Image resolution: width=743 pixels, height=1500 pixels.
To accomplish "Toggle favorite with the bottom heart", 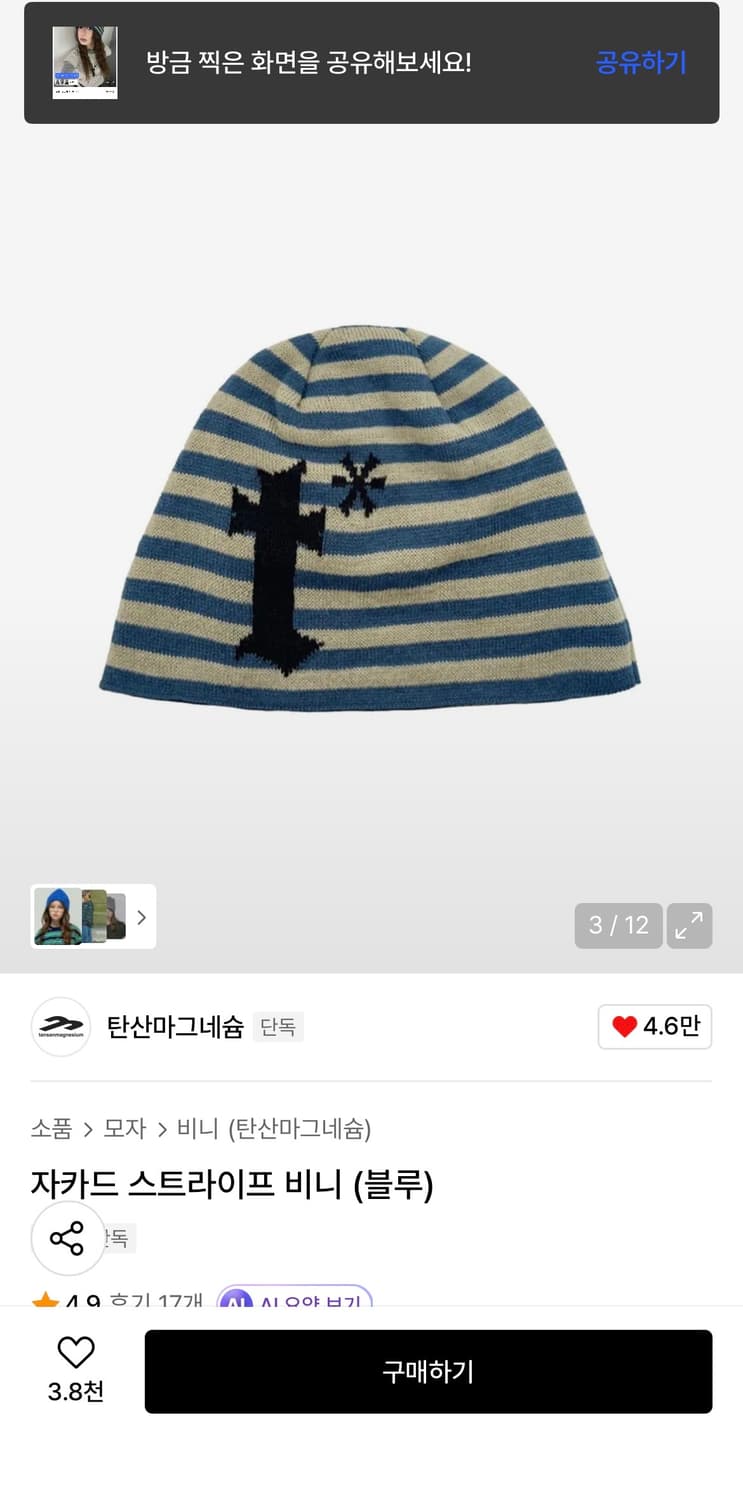I will 76,1354.
